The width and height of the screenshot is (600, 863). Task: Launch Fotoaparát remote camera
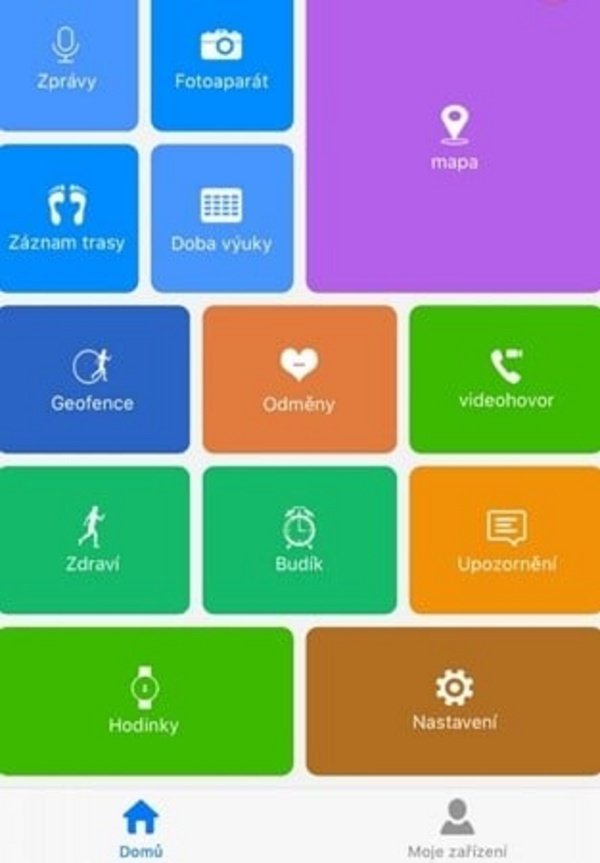tap(221, 62)
